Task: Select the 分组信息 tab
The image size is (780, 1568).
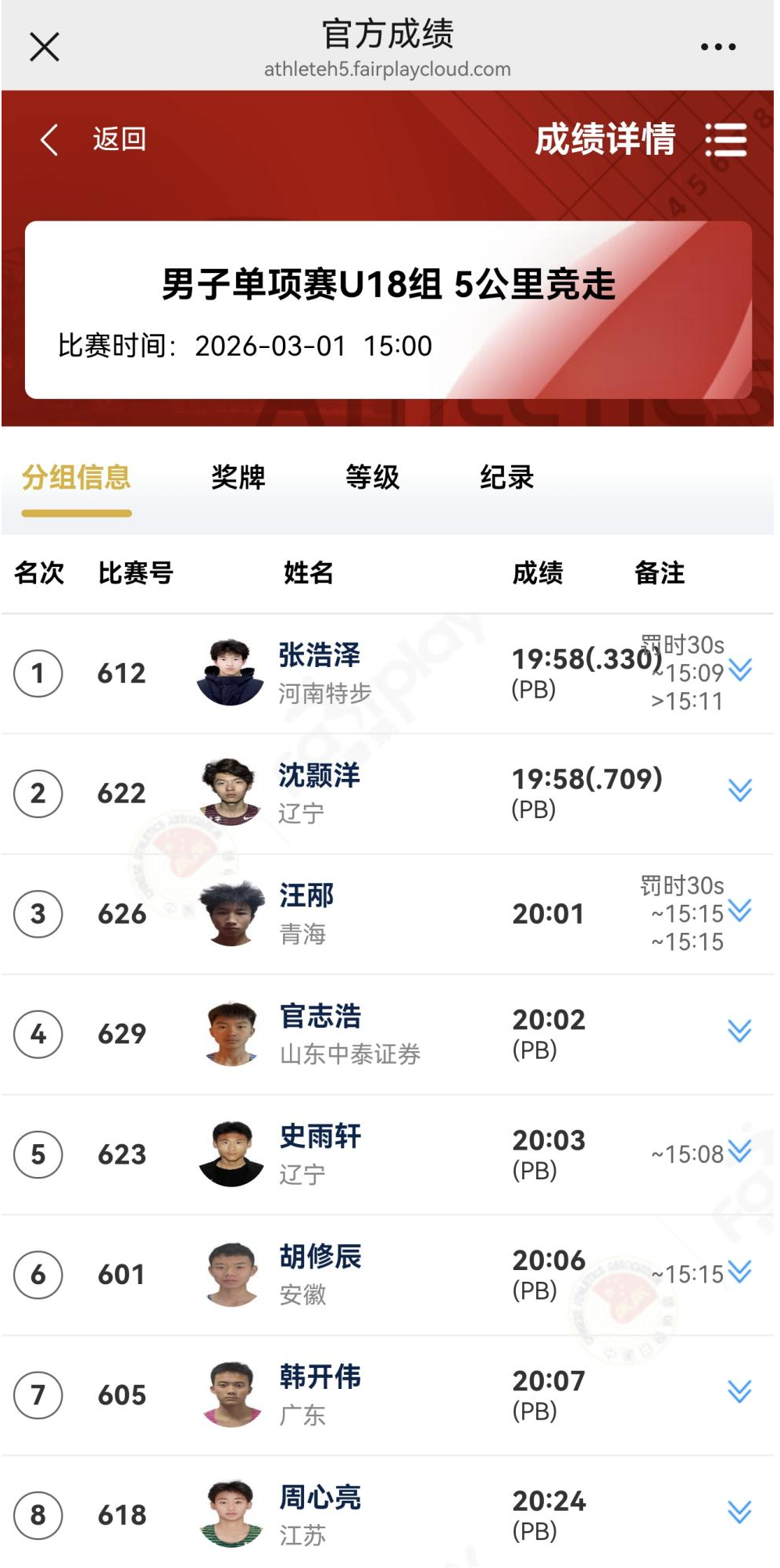Action: click(77, 477)
